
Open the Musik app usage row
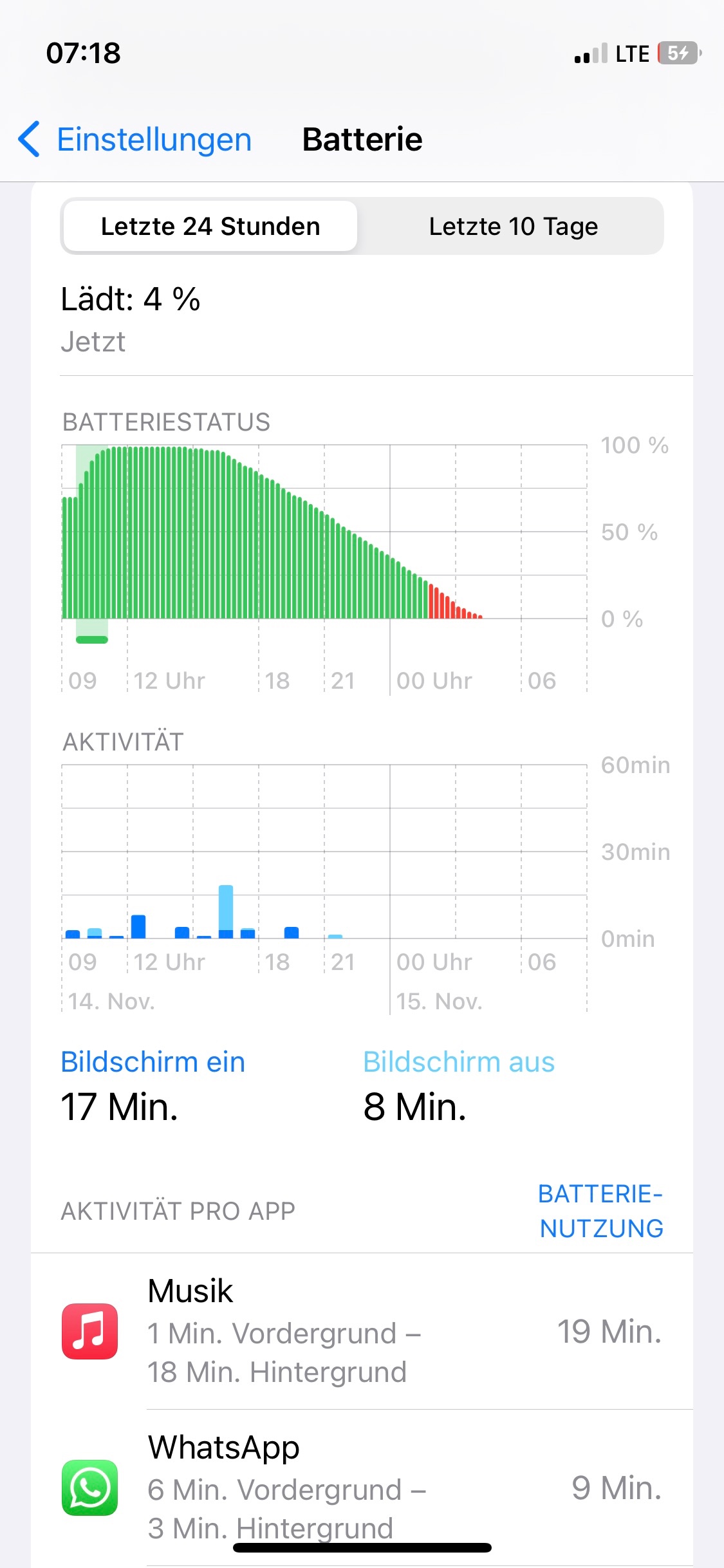click(362, 1331)
